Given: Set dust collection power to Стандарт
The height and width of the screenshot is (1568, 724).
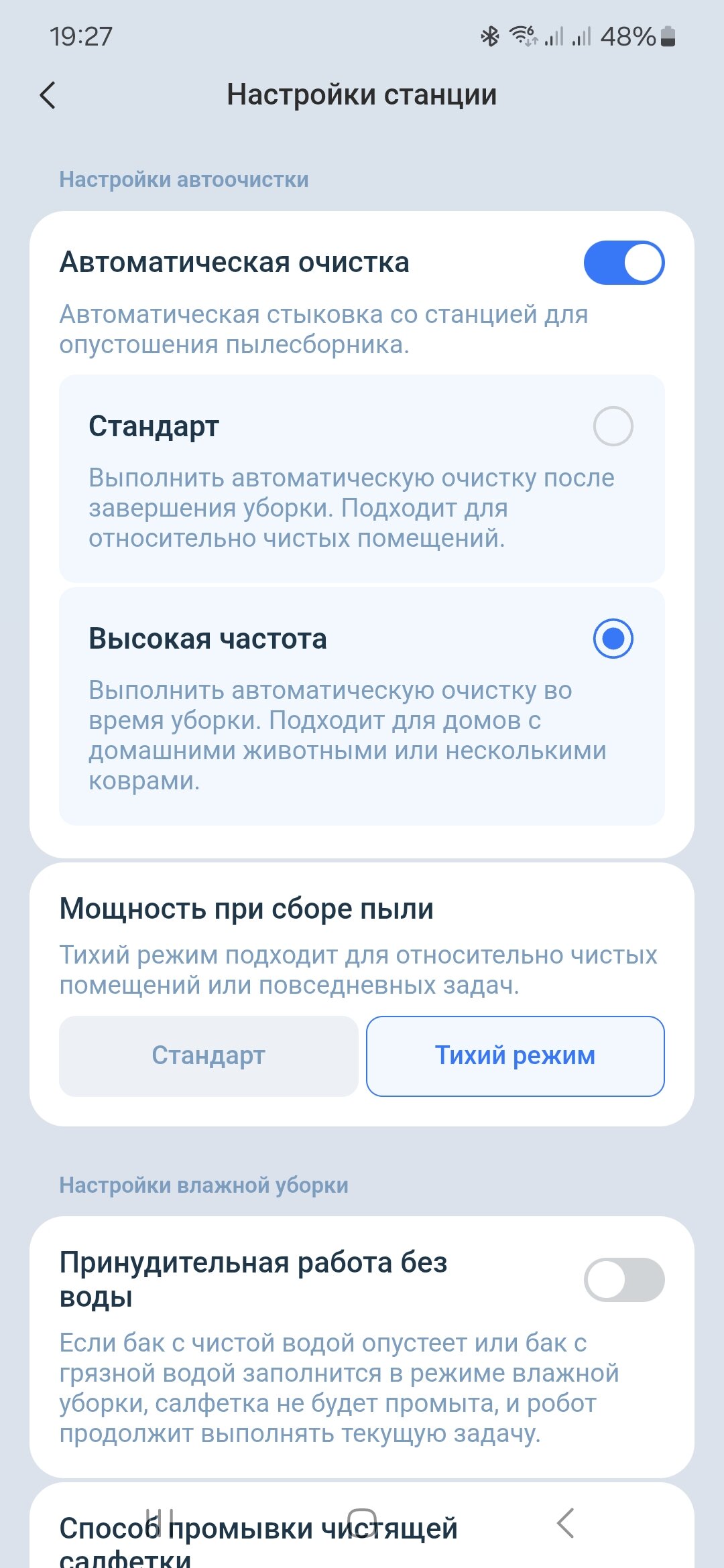Looking at the screenshot, I should tap(208, 1056).
